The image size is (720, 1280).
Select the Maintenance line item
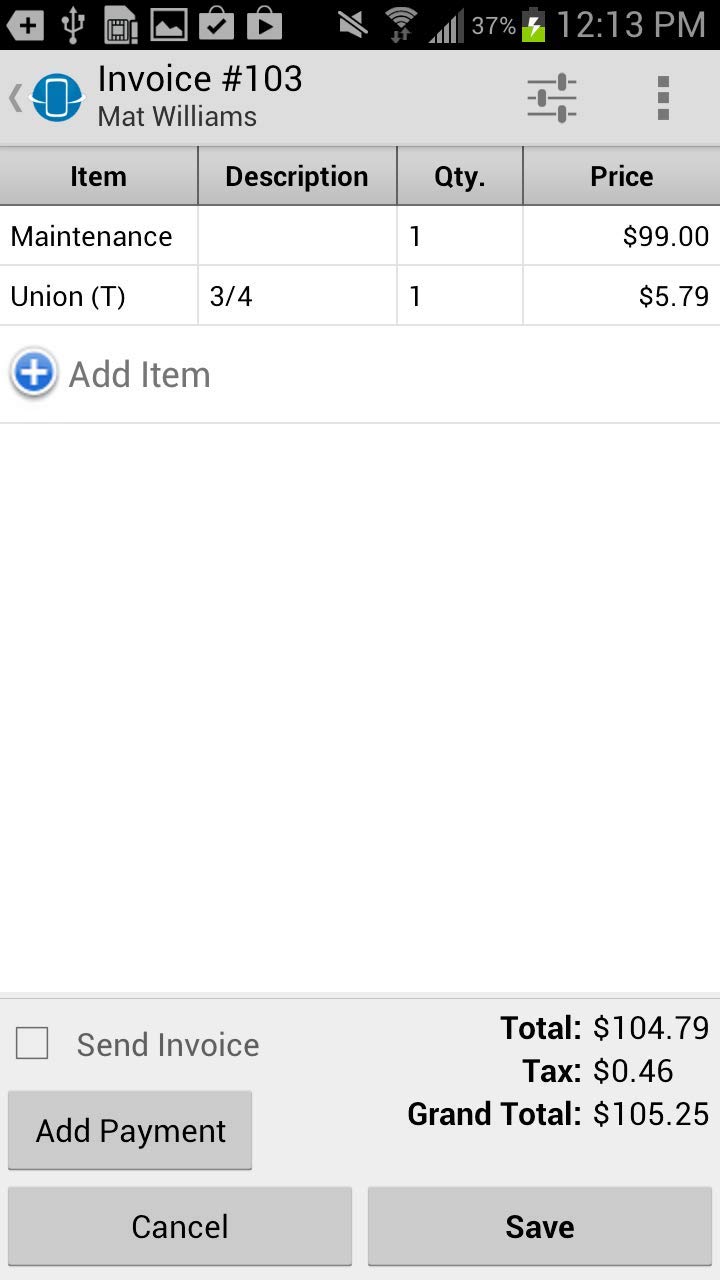[x=91, y=236]
